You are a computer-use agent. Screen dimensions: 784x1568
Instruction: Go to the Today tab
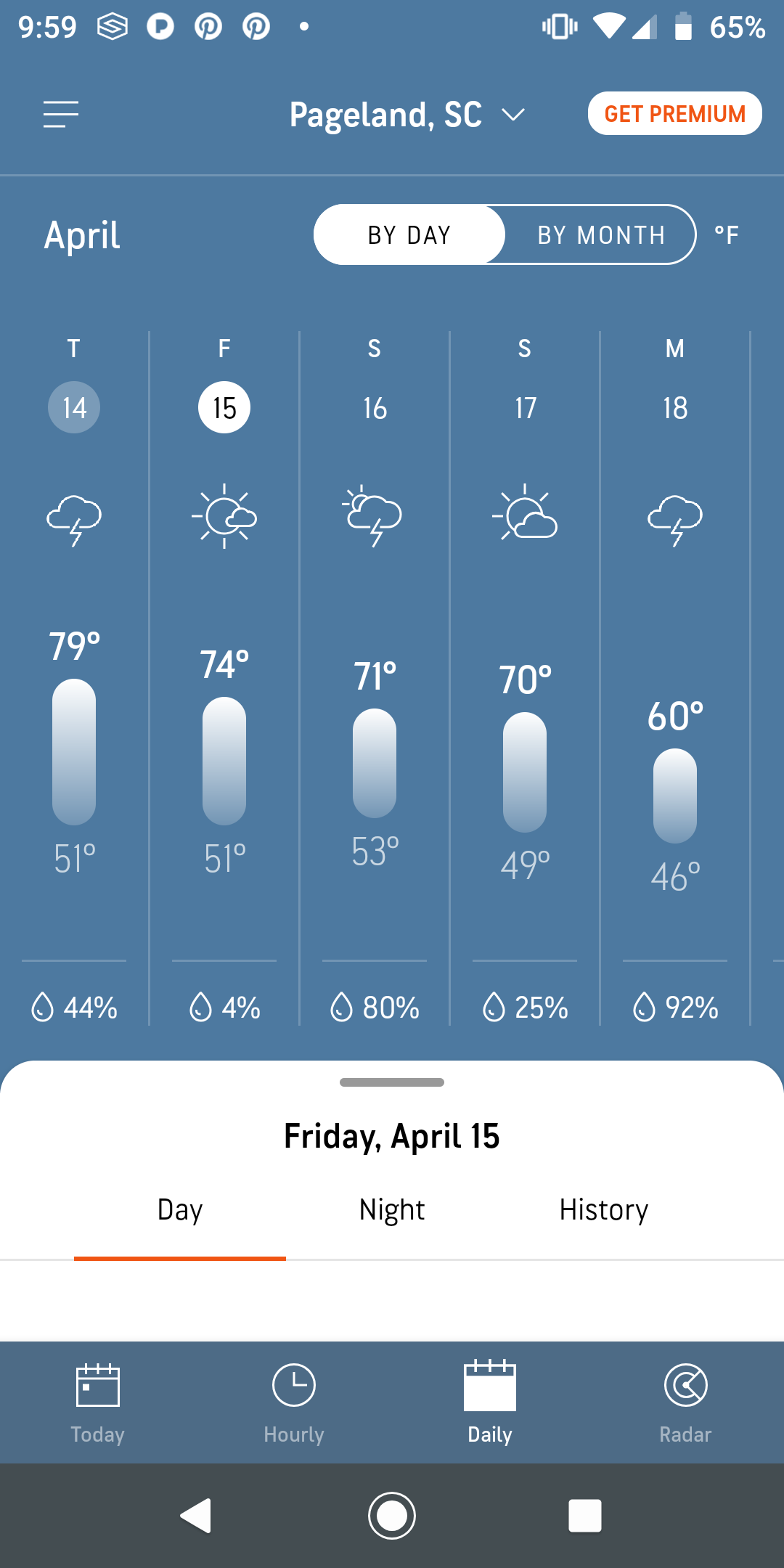(98, 1402)
